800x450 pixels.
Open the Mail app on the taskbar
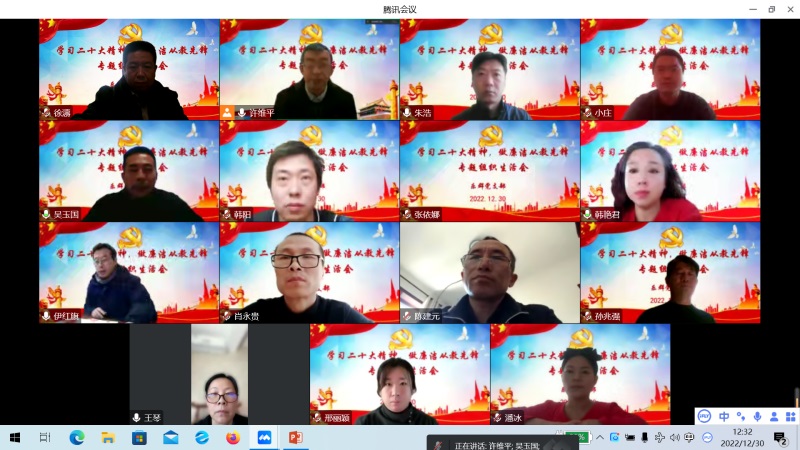170,438
